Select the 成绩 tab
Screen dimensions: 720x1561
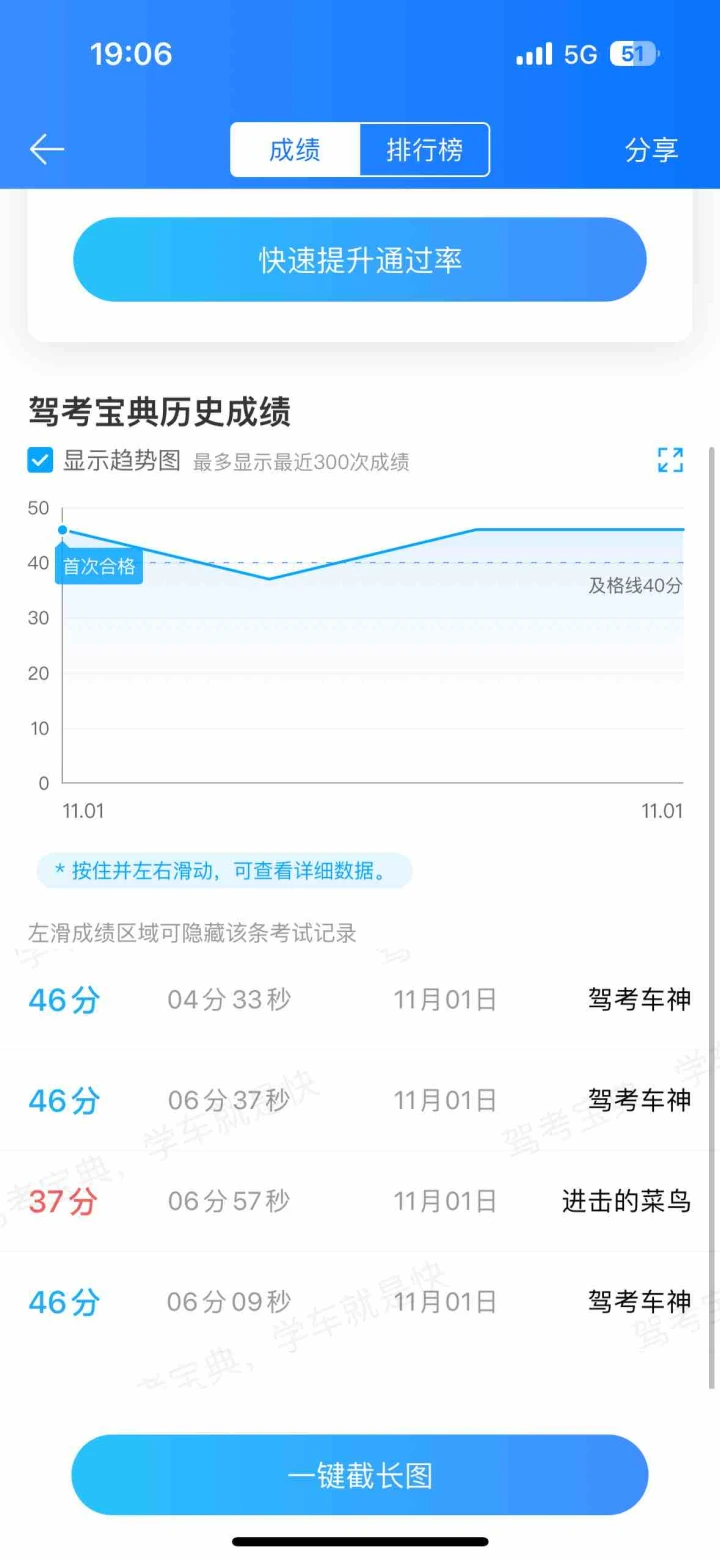[295, 150]
